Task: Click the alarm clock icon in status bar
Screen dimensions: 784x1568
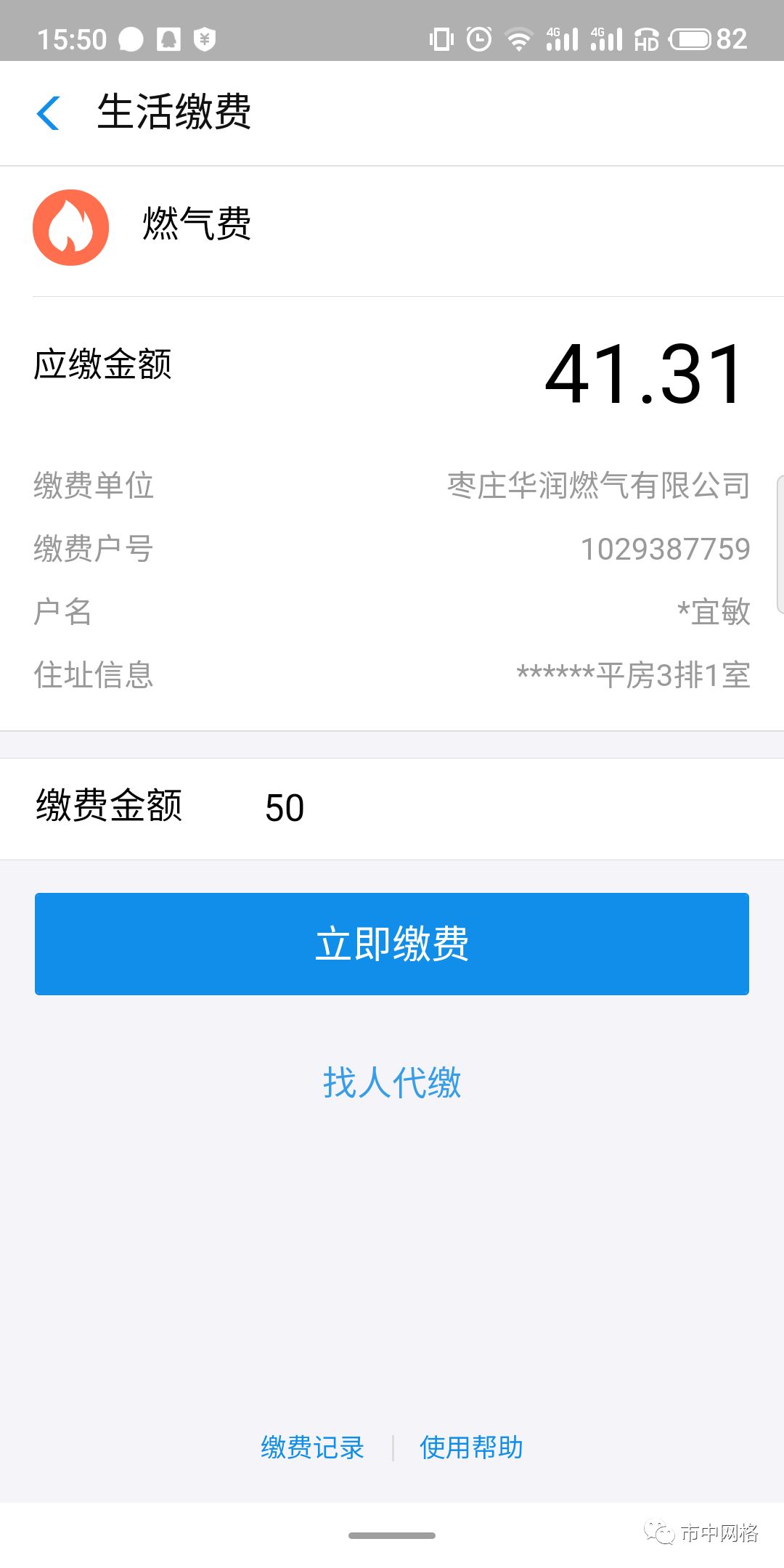Action: click(x=480, y=40)
